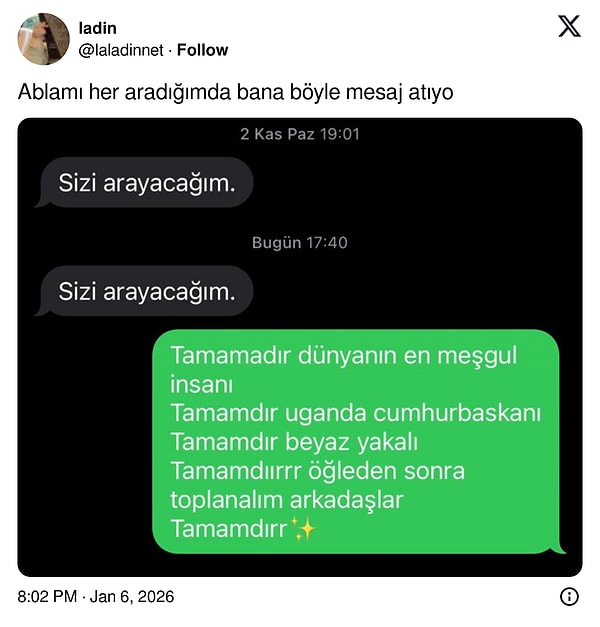Open ladin's profile picture

point(43,39)
